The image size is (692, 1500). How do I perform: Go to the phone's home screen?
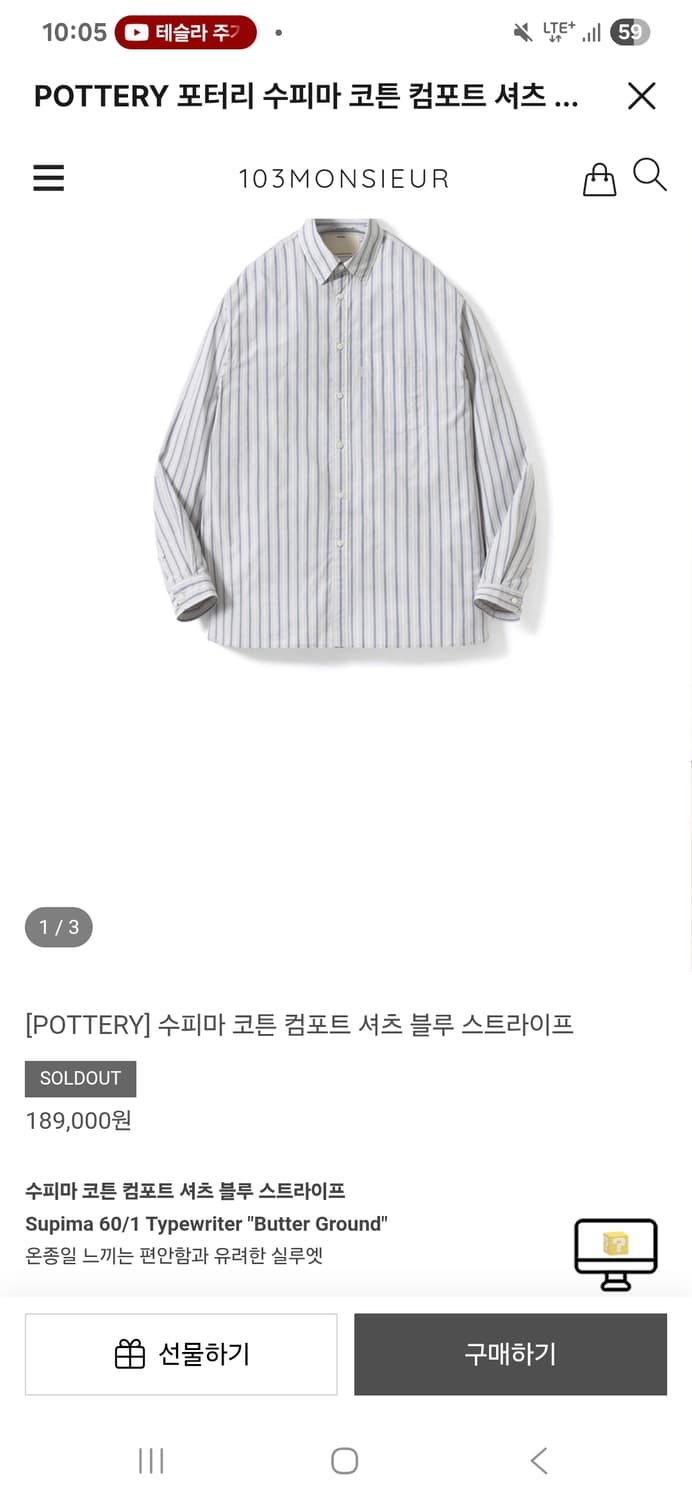pyautogui.click(x=344, y=1461)
